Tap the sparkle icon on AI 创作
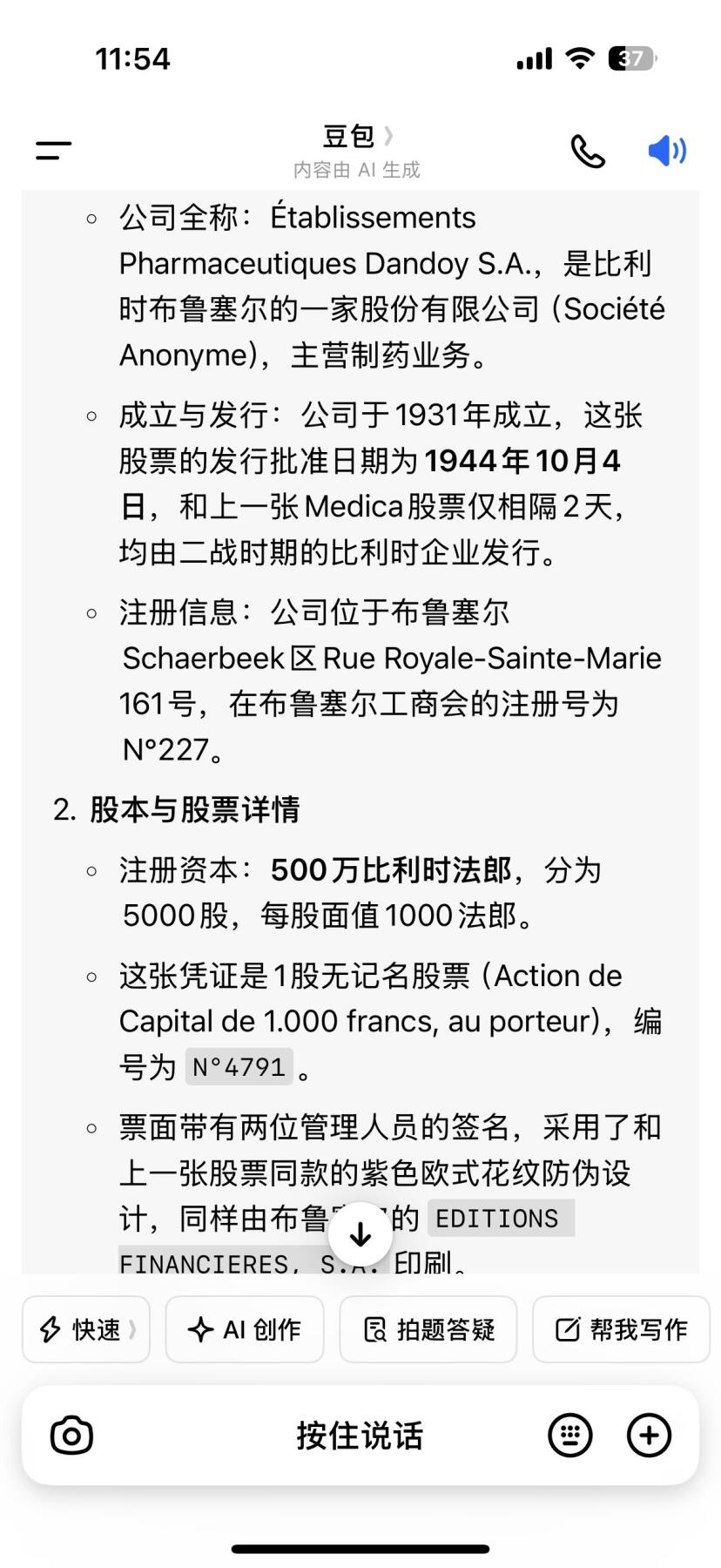This screenshot has width=721, height=1568. pos(201,1329)
